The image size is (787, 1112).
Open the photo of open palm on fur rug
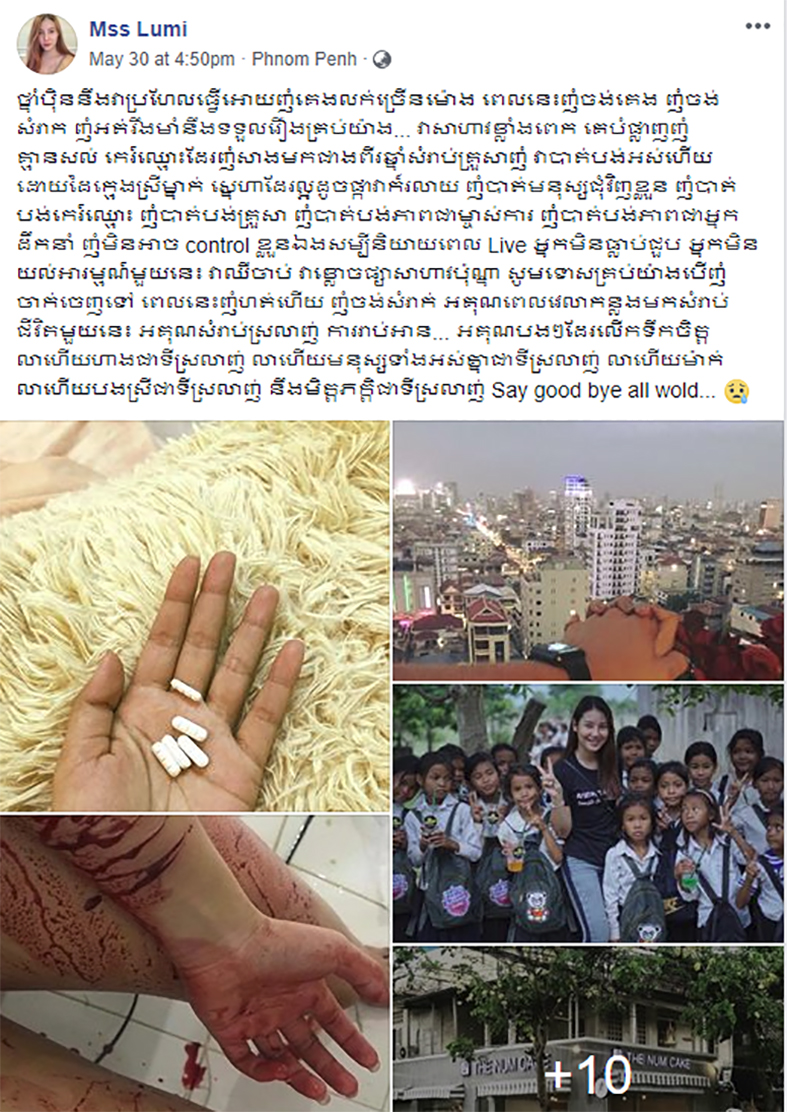[195, 615]
